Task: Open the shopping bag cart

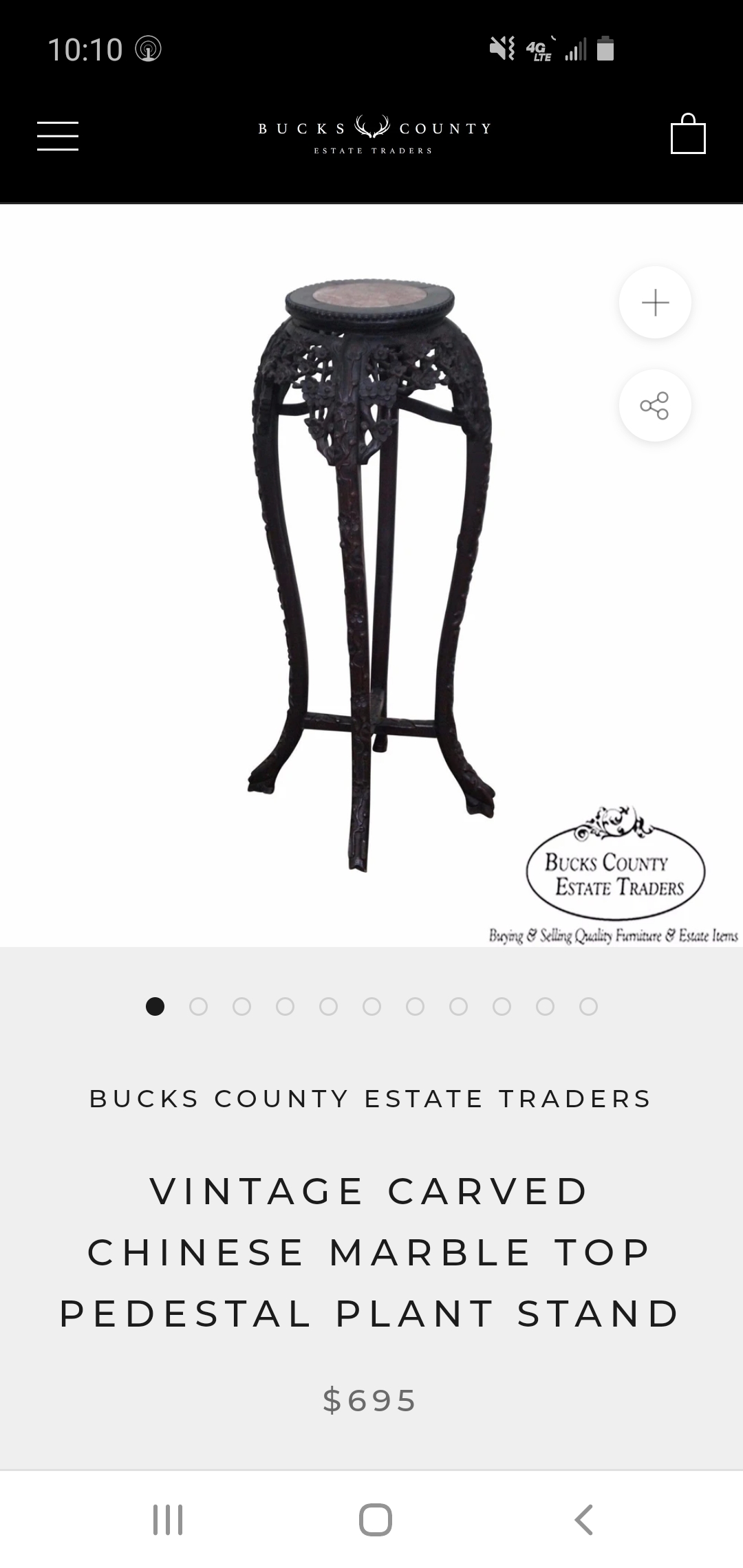Action: pyautogui.click(x=688, y=134)
